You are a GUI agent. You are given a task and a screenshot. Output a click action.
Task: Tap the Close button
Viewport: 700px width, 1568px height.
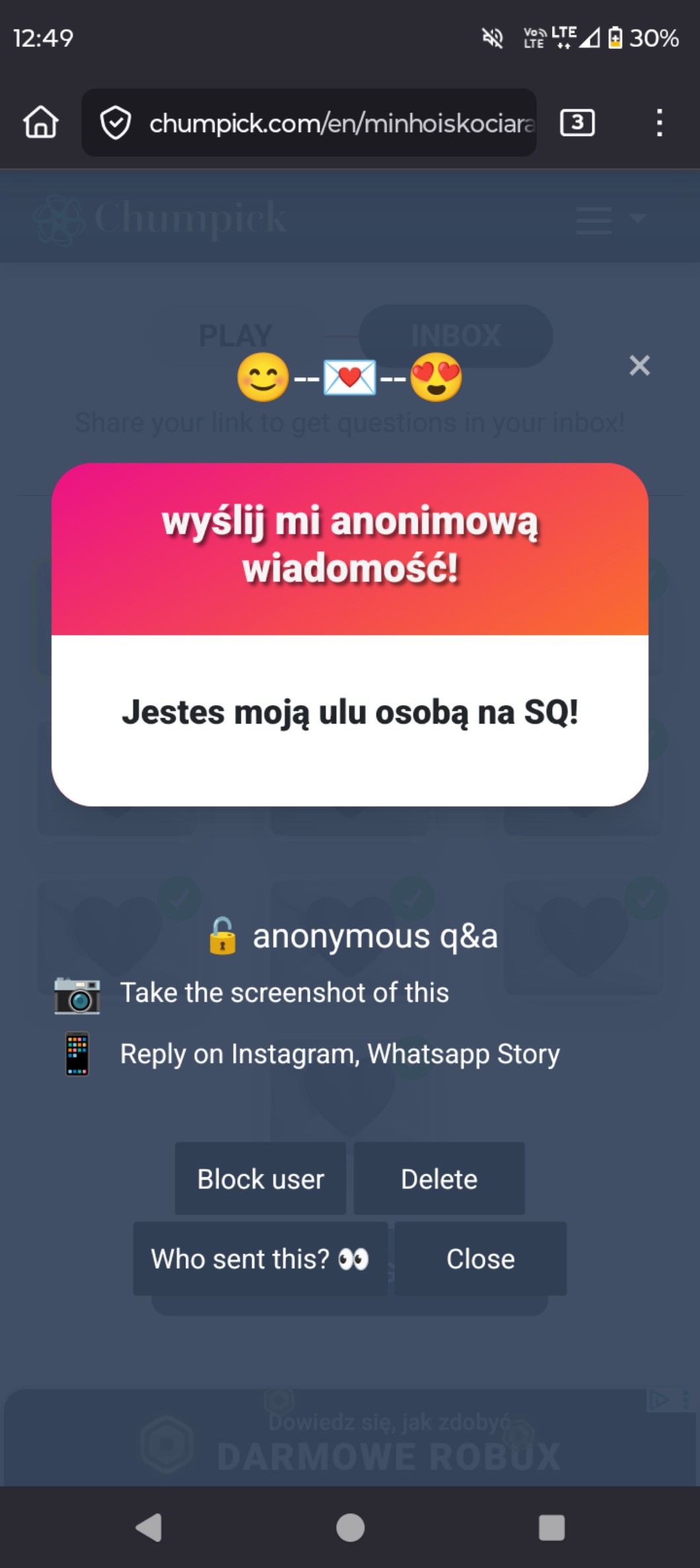pos(480,1259)
